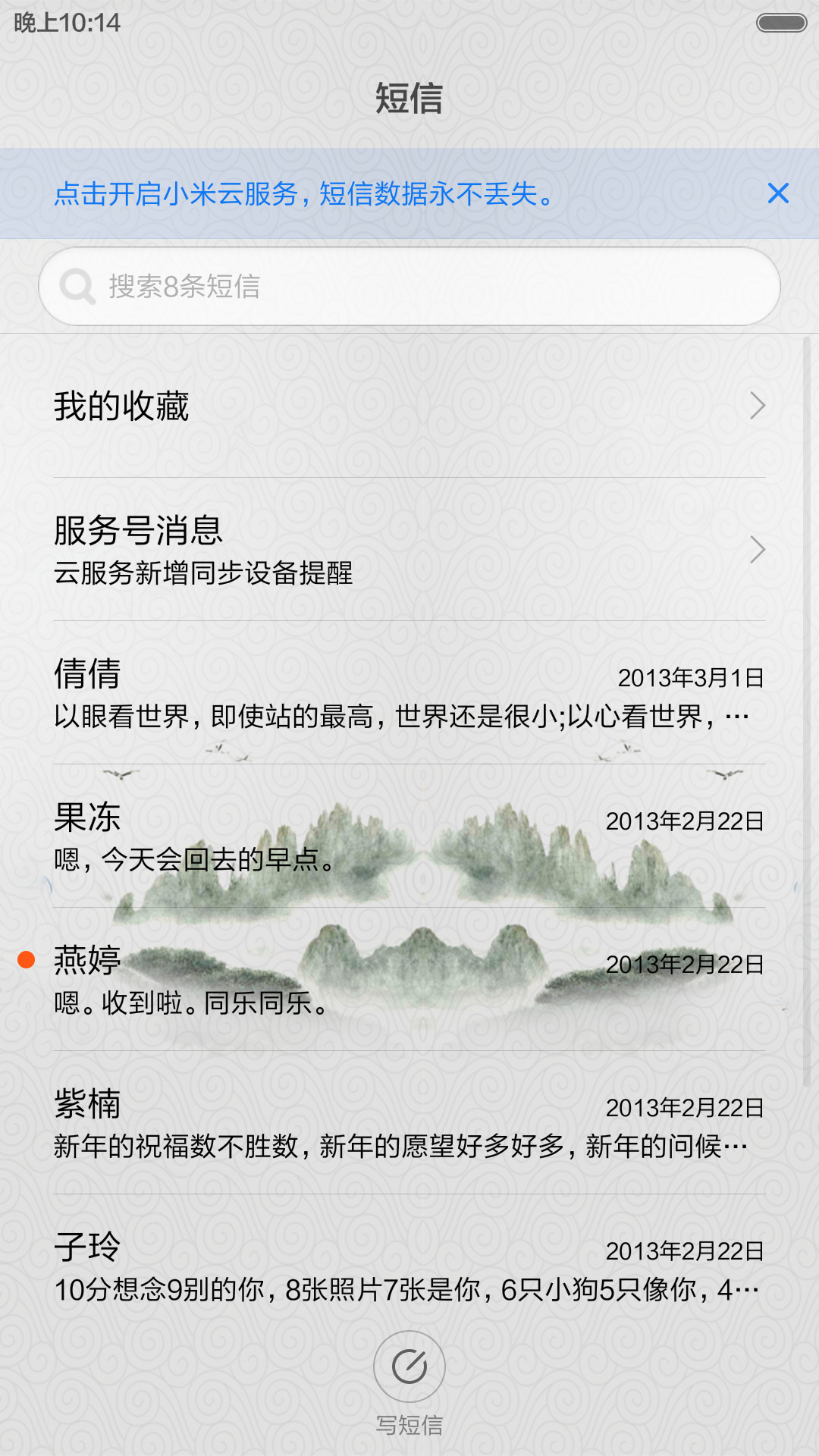Open the 搜索8条短信 search box
819x1456 pixels.
pos(409,287)
